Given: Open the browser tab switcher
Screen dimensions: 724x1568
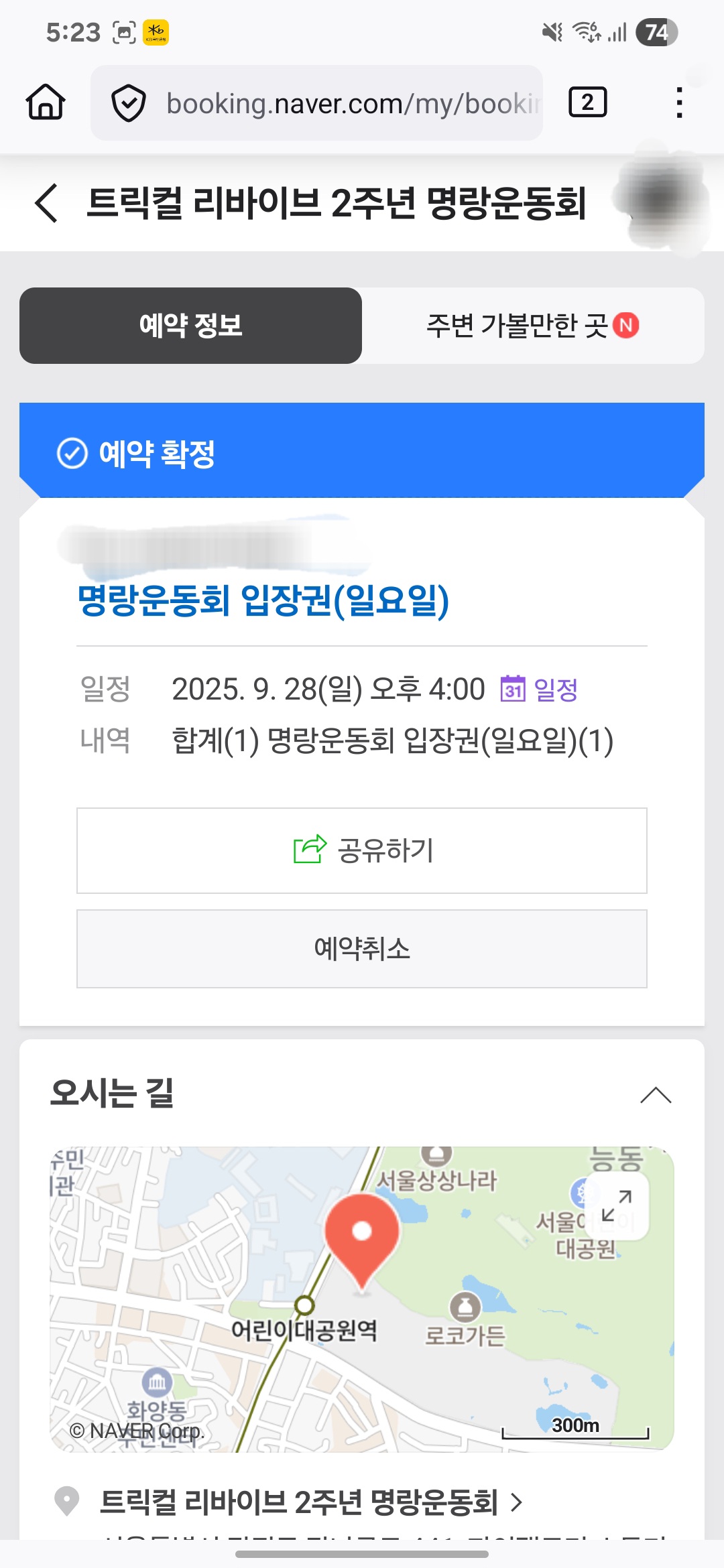Looking at the screenshot, I should [x=587, y=103].
